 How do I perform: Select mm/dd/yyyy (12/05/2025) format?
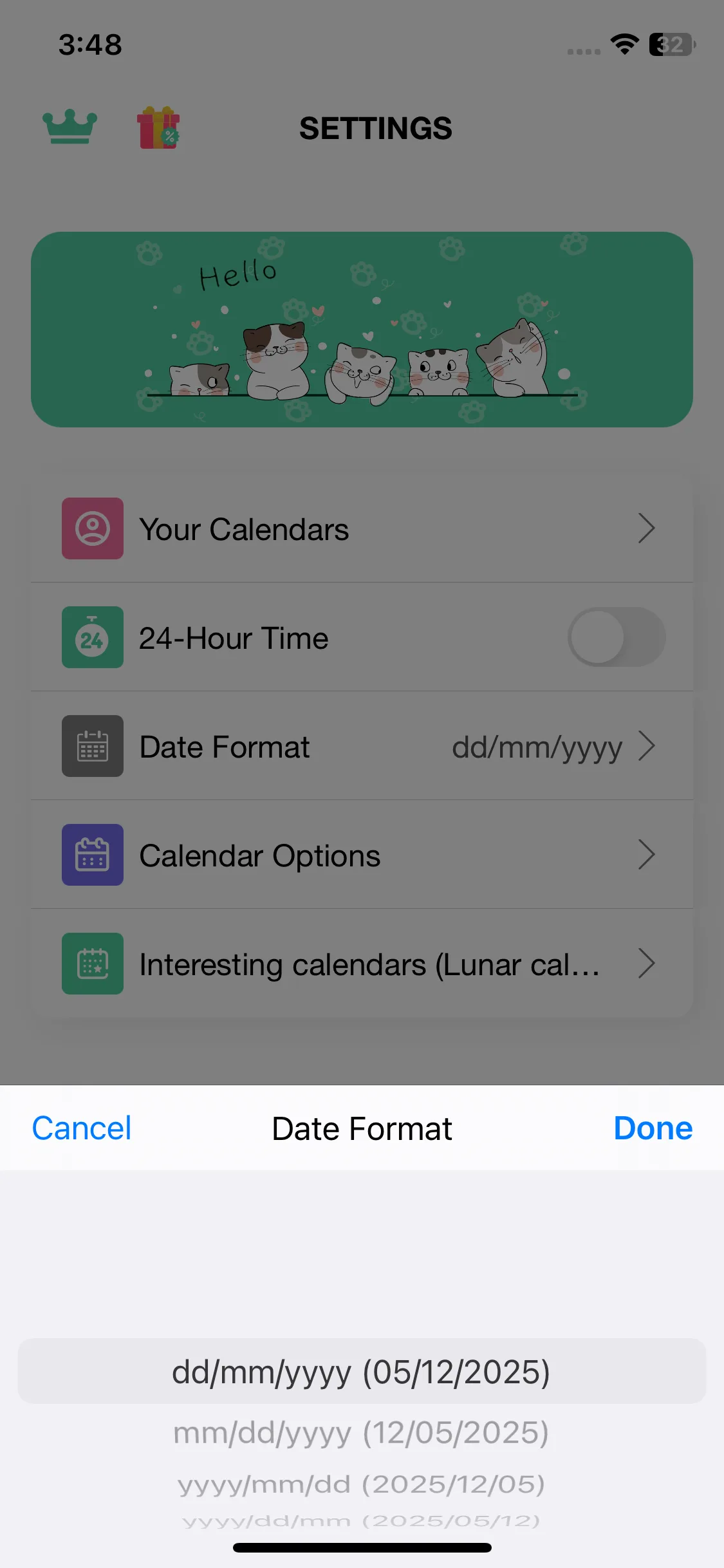pyautogui.click(x=361, y=1433)
